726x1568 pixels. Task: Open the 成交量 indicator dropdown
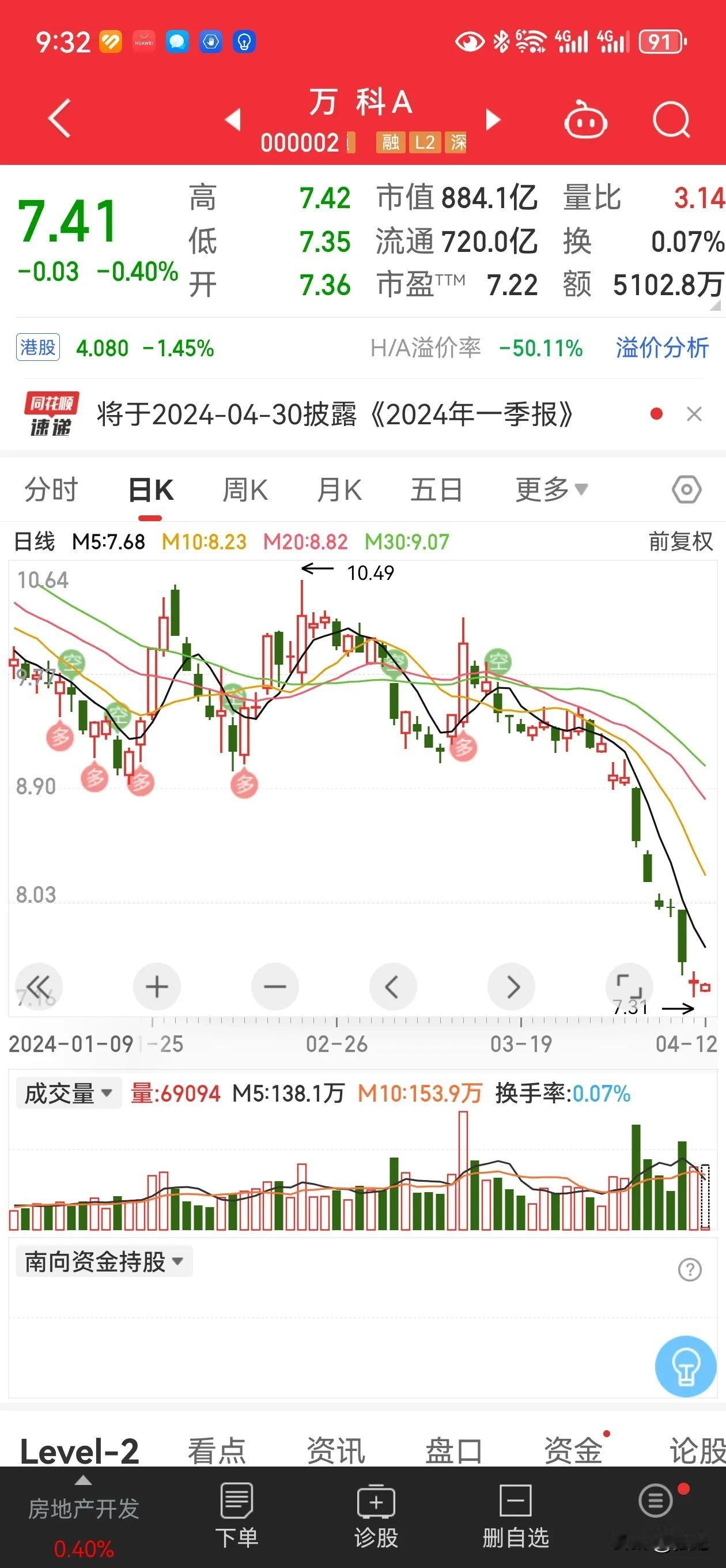click(x=69, y=1094)
